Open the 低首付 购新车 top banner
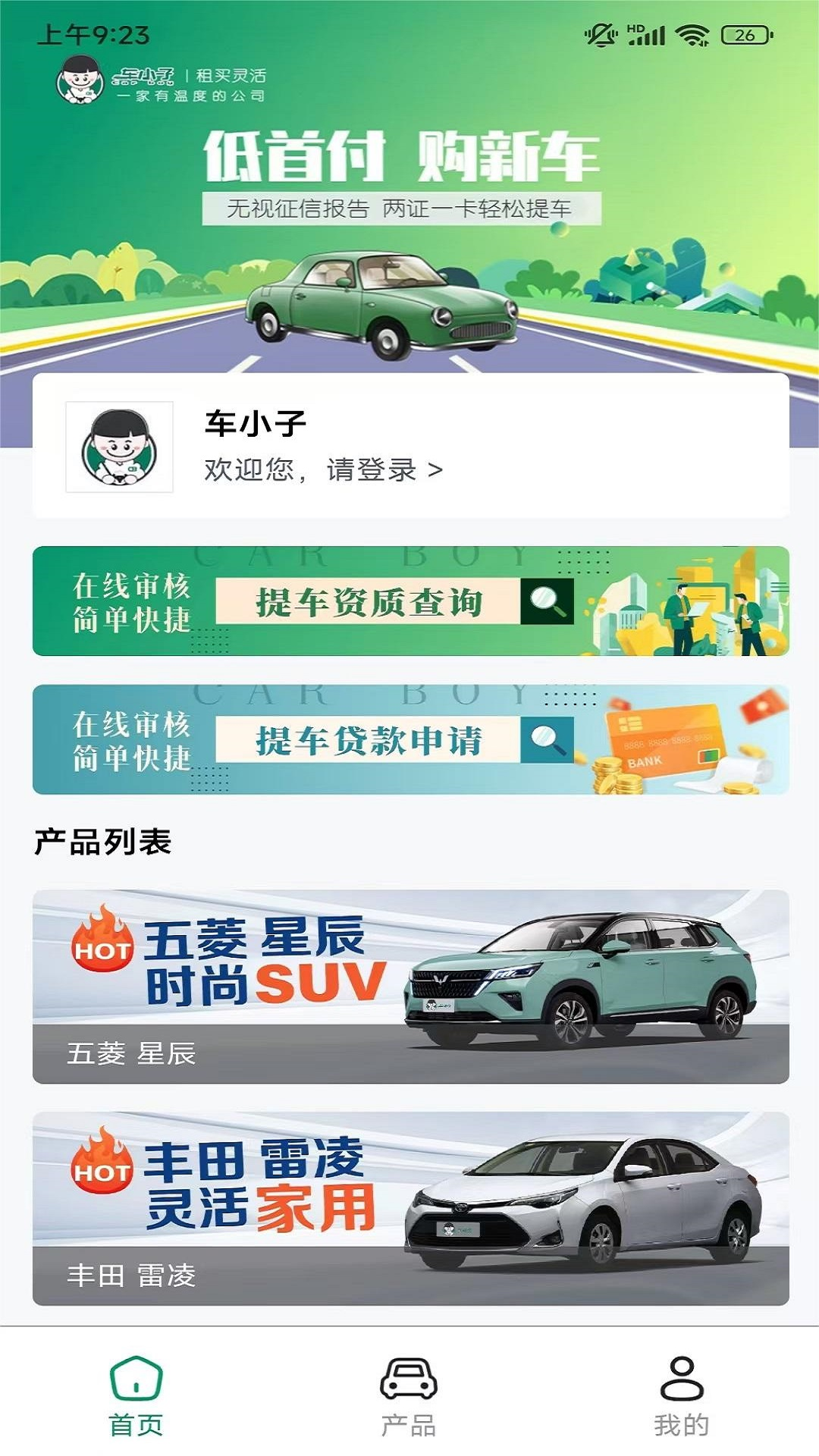The width and height of the screenshot is (819, 1456). [x=409, y=197]
